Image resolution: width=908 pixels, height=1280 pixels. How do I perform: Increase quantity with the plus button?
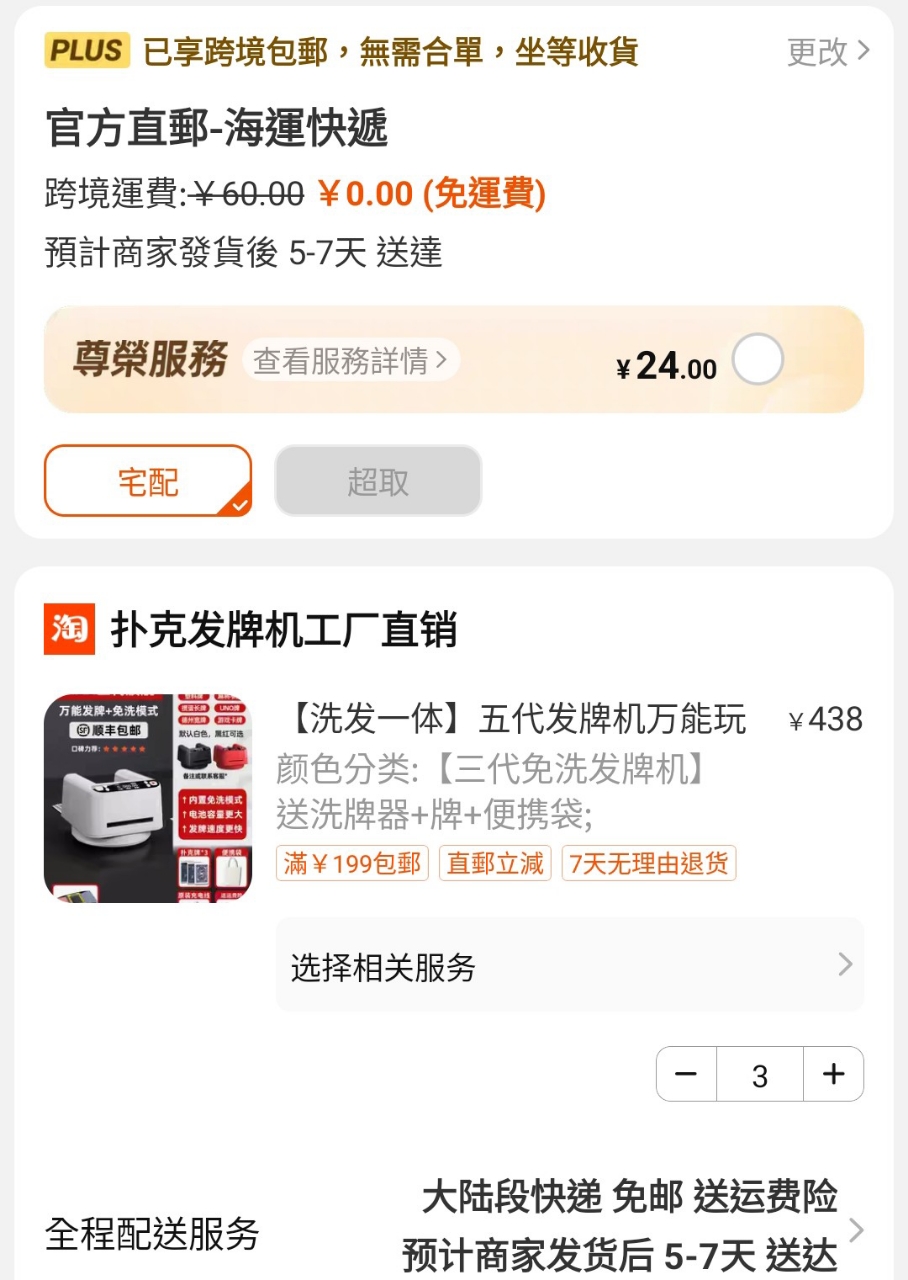pyautogui.click(x=833, y=1074)
